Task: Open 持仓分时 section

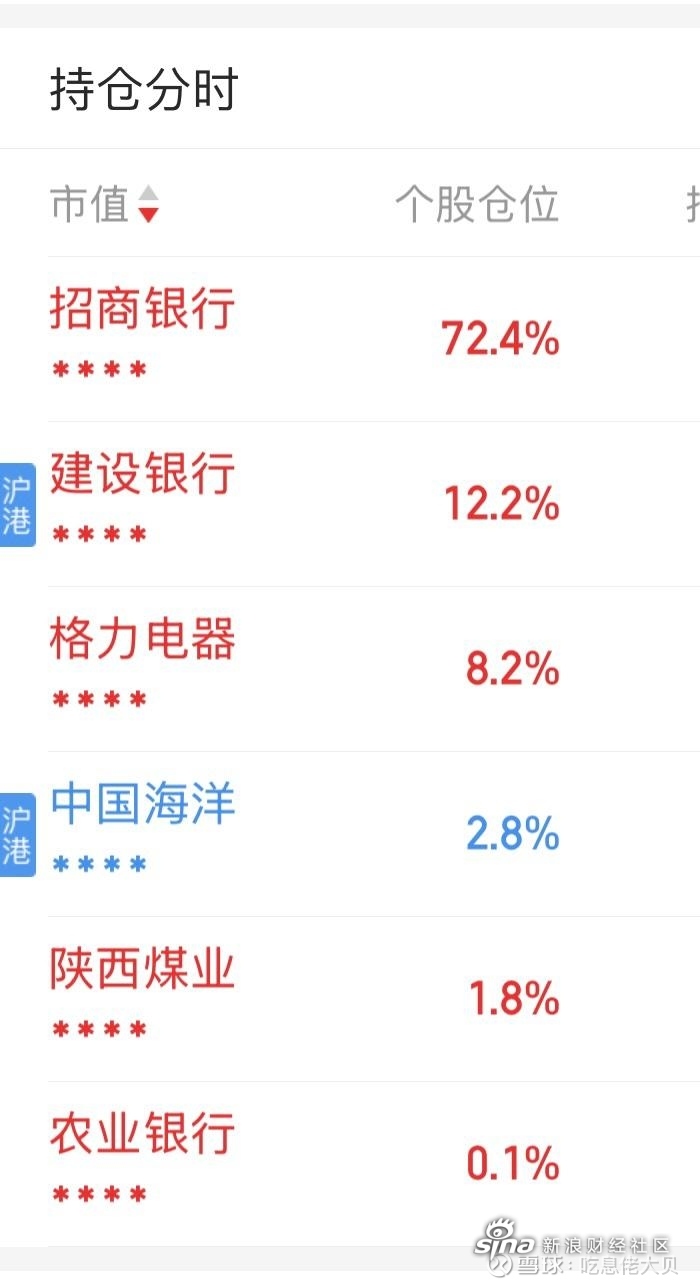Action: pos(144,91)
